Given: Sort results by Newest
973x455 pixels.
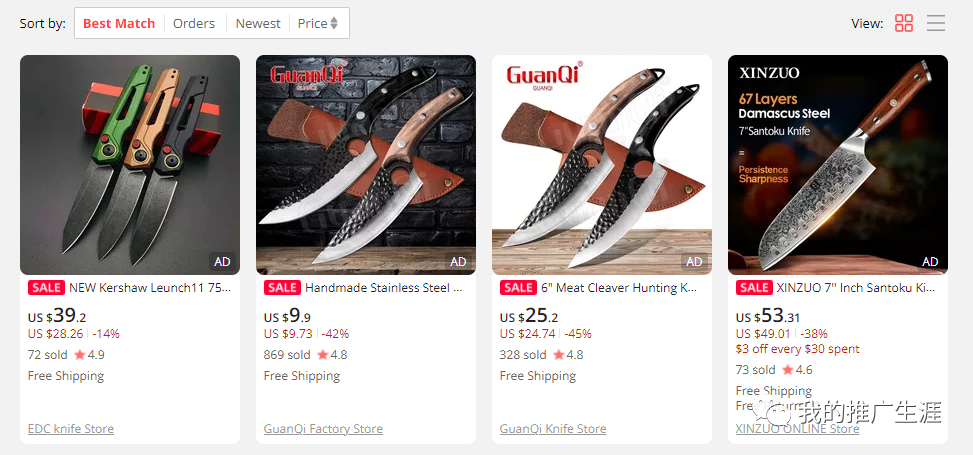Looking at the screenshot, I should tap(258, 23).
